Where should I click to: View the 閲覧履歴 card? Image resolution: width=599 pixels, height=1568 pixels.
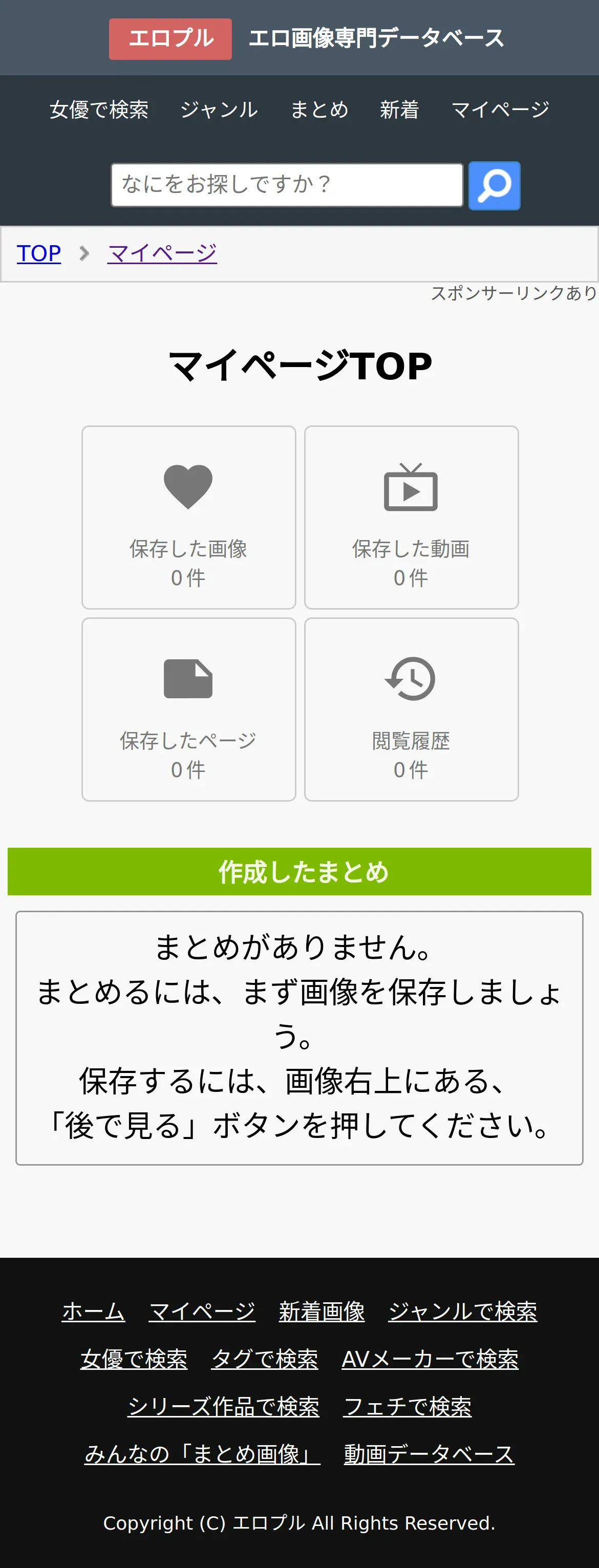pos(412,710)
